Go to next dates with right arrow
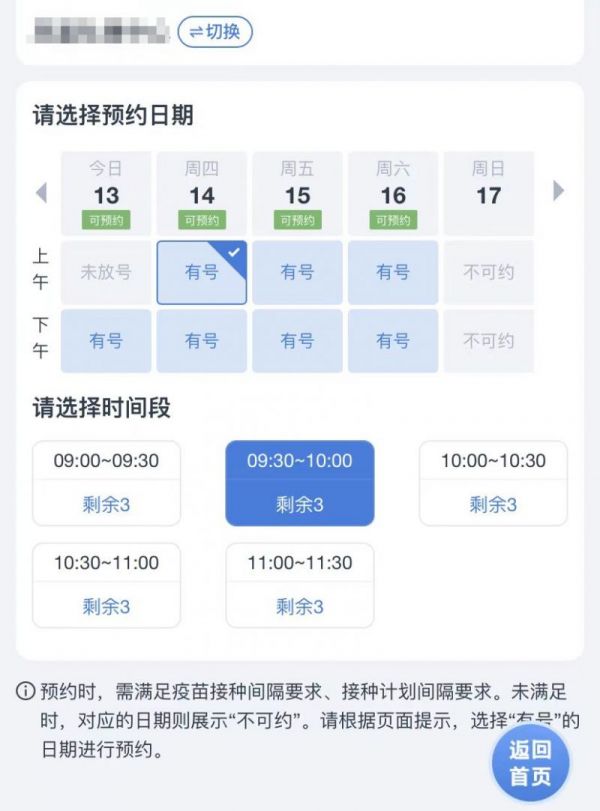Viewport: 600px width, 811px height. [x=559, y=191]
